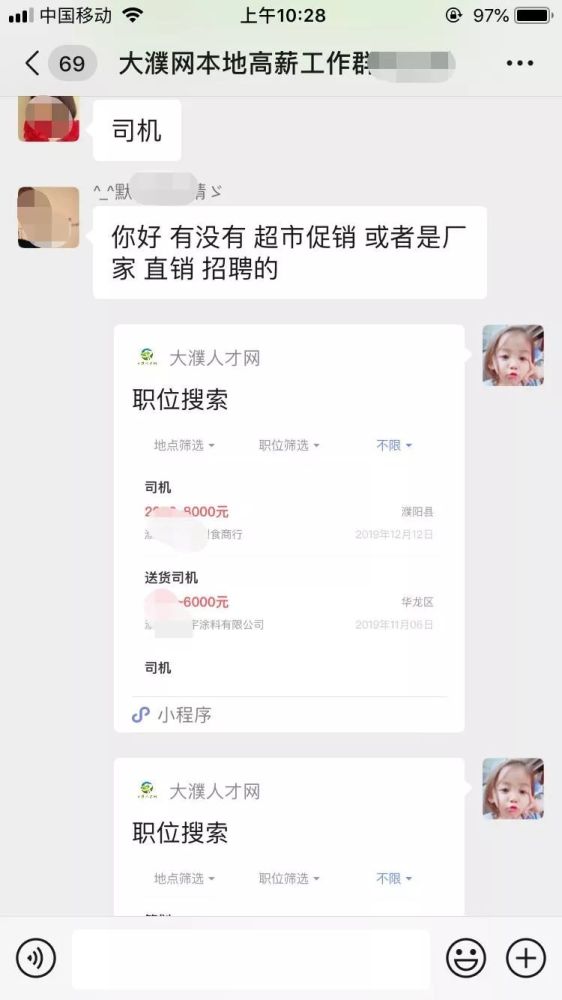
Task: Go back to the chat list
Action: 33,63
